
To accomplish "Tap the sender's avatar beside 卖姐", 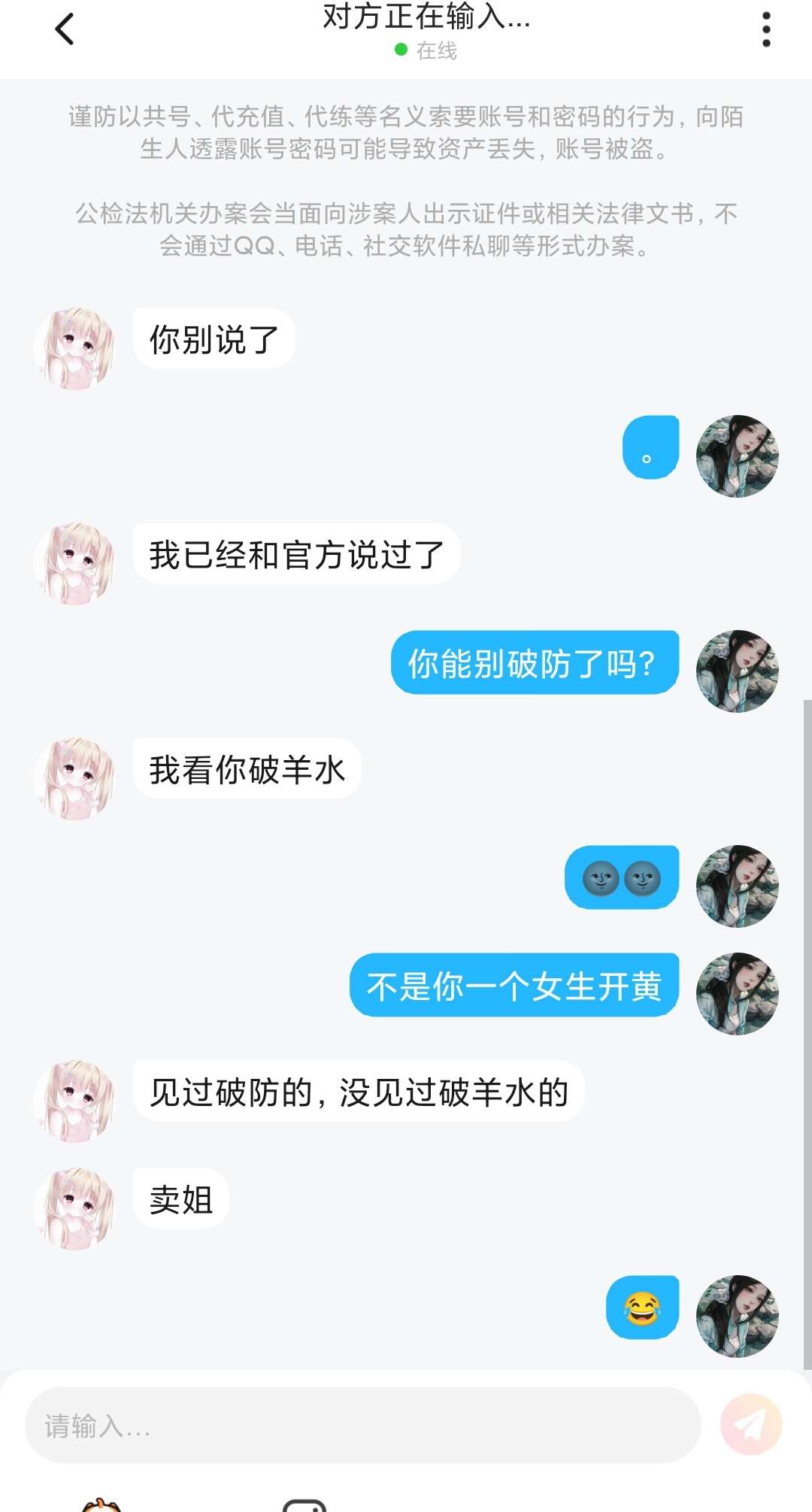I will [x=74, y=1208].
